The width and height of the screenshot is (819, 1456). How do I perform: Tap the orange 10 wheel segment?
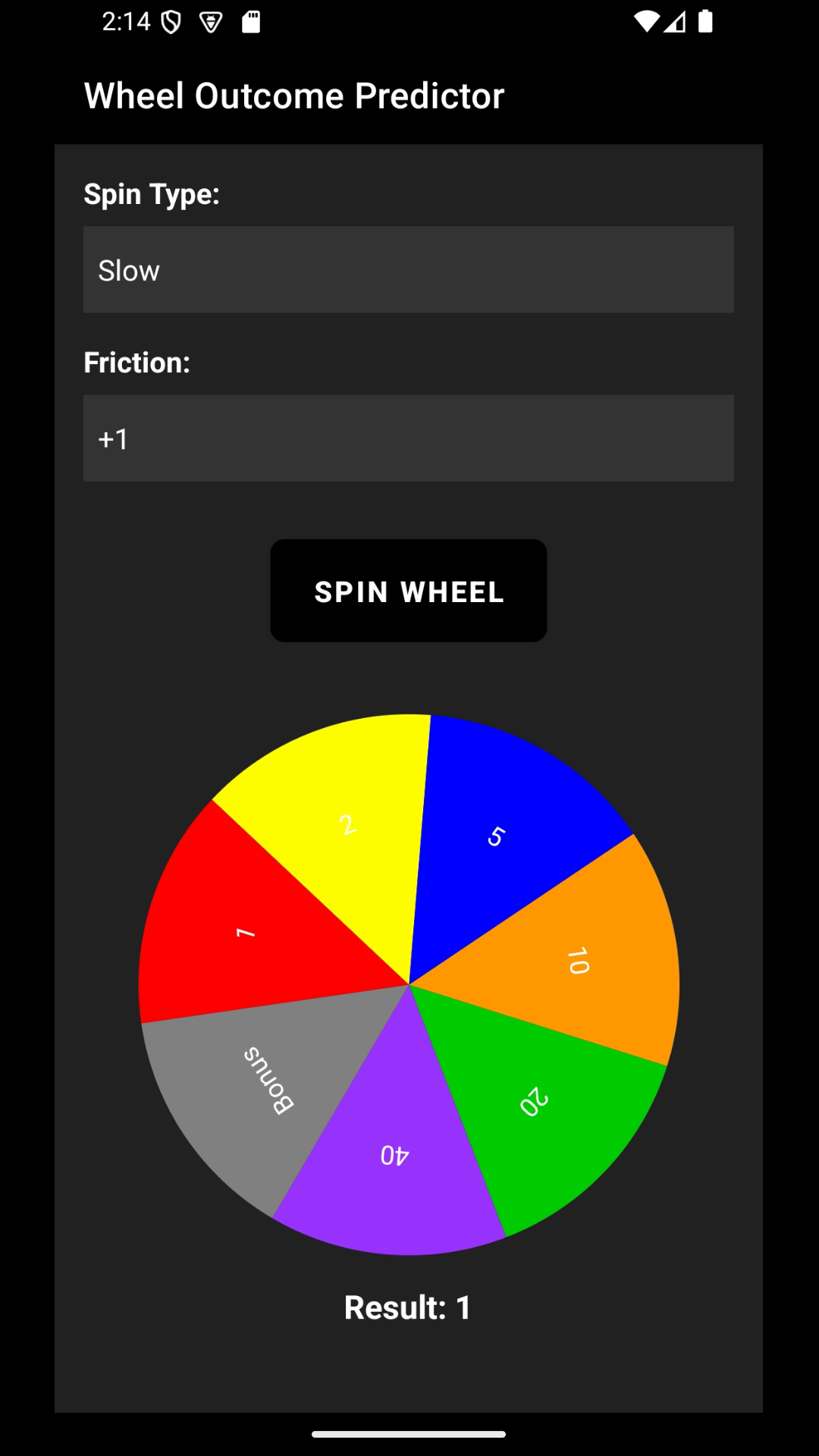pyautogui.click(x=576, y=963)
